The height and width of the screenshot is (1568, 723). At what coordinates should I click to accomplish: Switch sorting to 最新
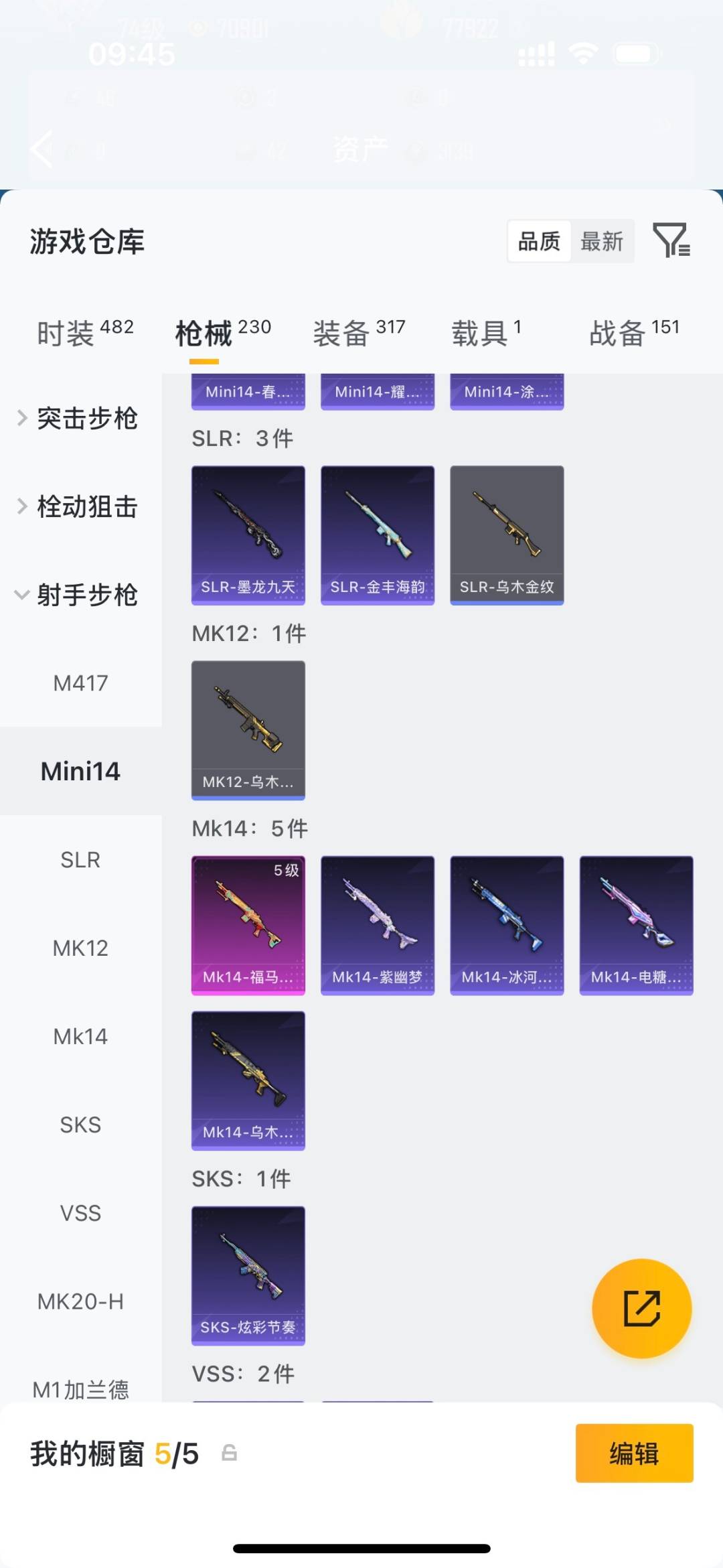pyautogui.click(x=602, y=241)
